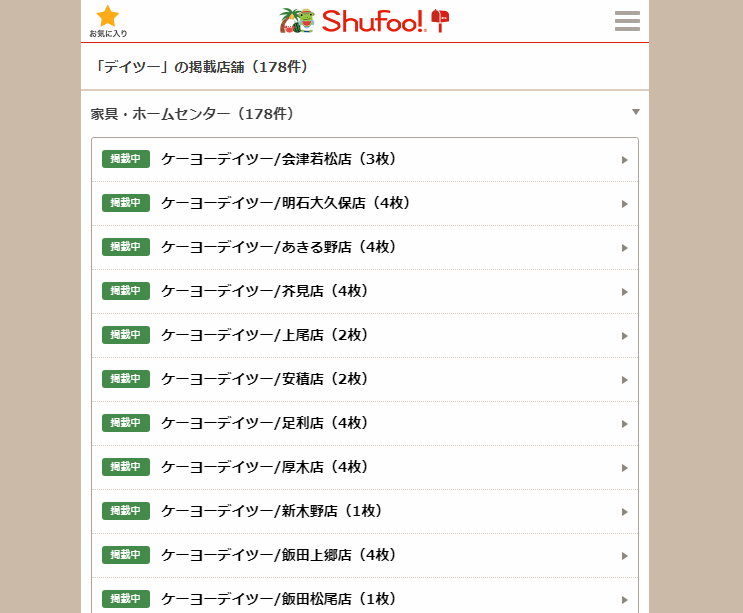Select the ケーヨーデイツー/あきる野店 row
The image size is (743, 613).
pyautogui.click(x=364, y=247)
